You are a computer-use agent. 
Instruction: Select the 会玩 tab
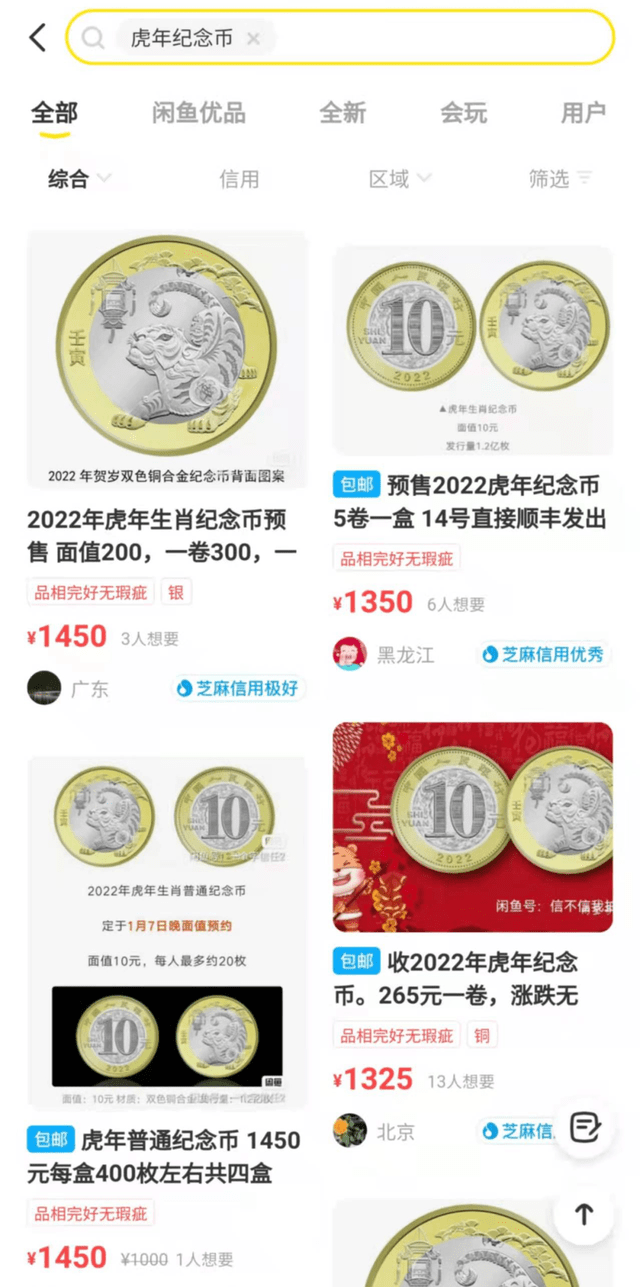pos(463,113)
